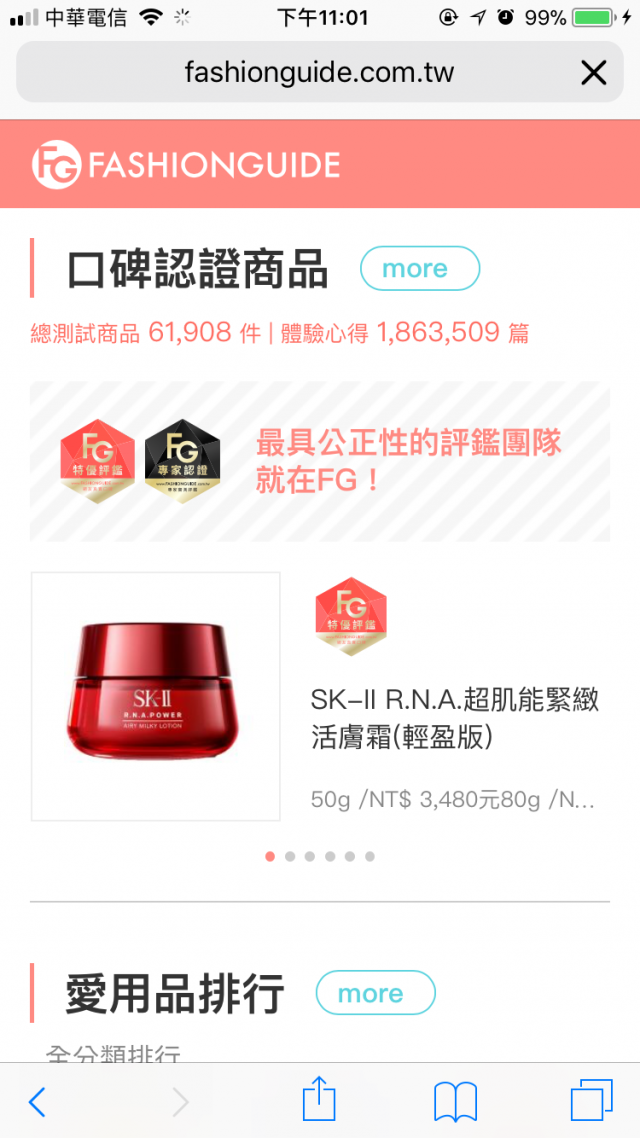Screen dimensions: 640x1138
Task: Share this page via the share icon
Action: [x=319, y=1099]
